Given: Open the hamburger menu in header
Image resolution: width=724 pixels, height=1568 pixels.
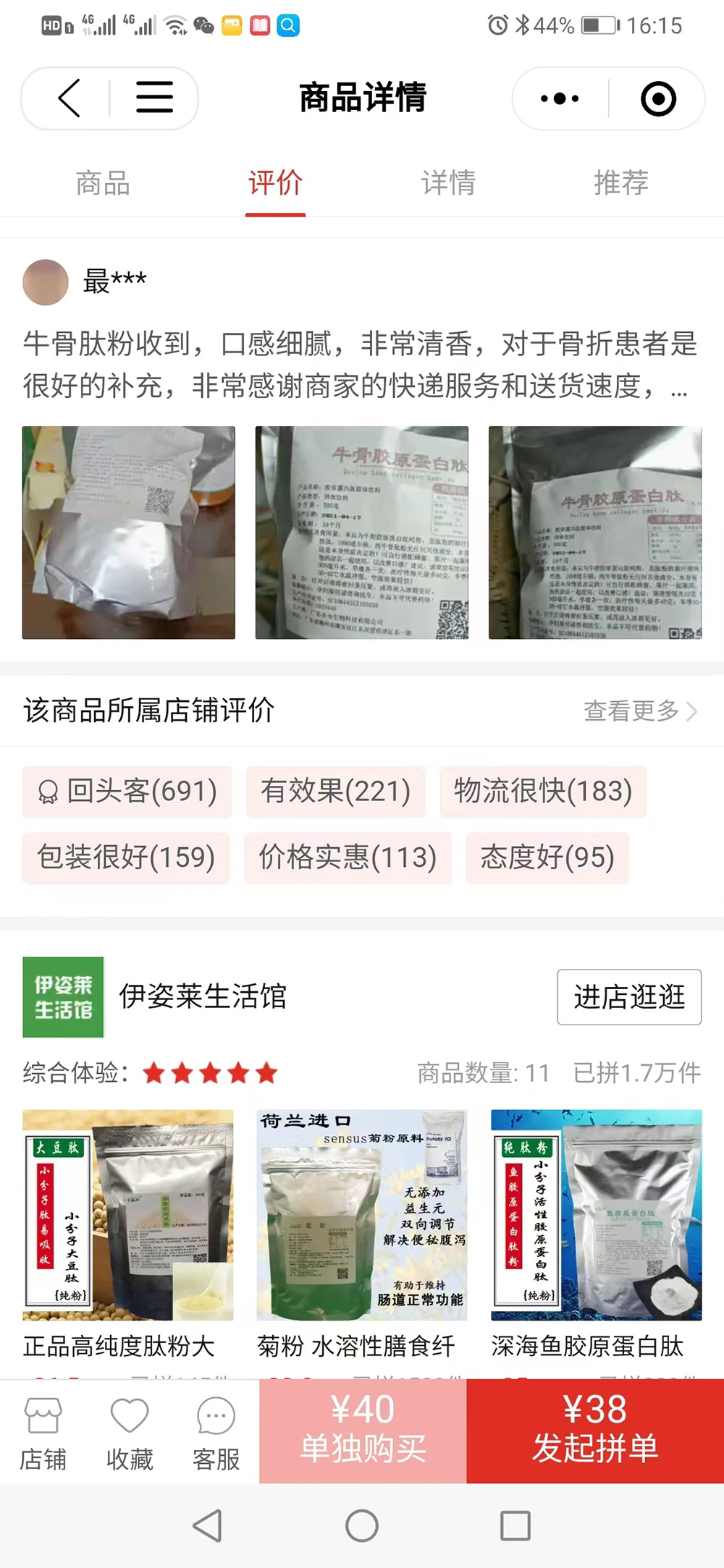Looking at the screenshot, I should tap(154, 98).
